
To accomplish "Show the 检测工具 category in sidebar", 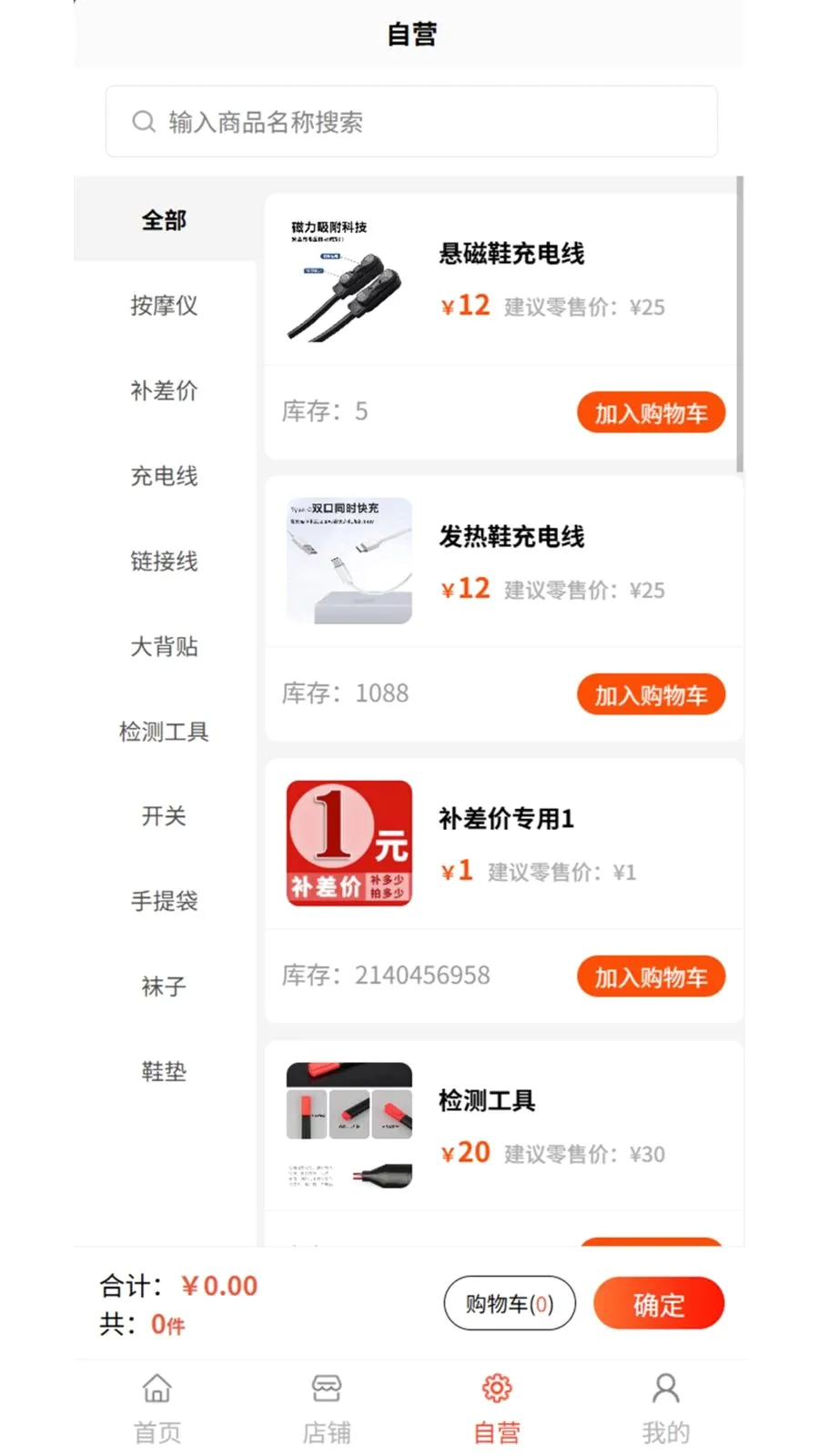I will [x=164, y=732].
